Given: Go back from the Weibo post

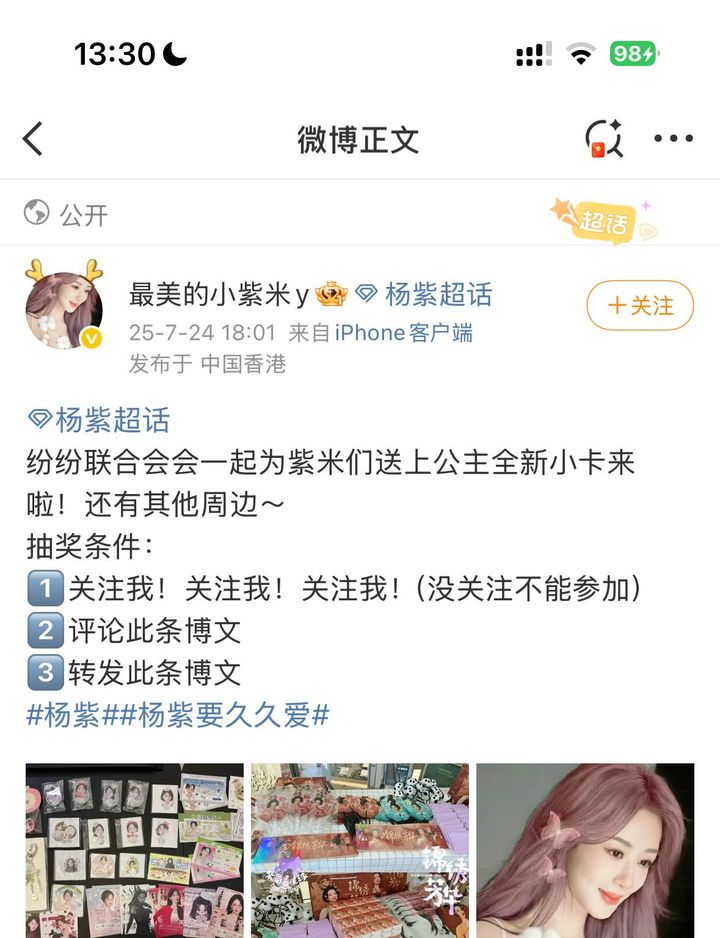Looking at the screenshot, I should 34,139.
